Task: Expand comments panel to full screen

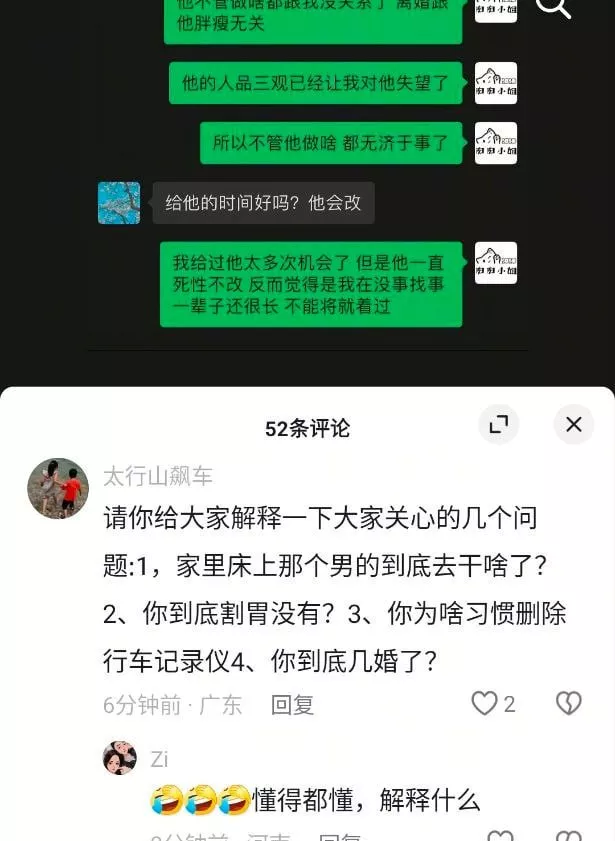Action: click(498, 425)
